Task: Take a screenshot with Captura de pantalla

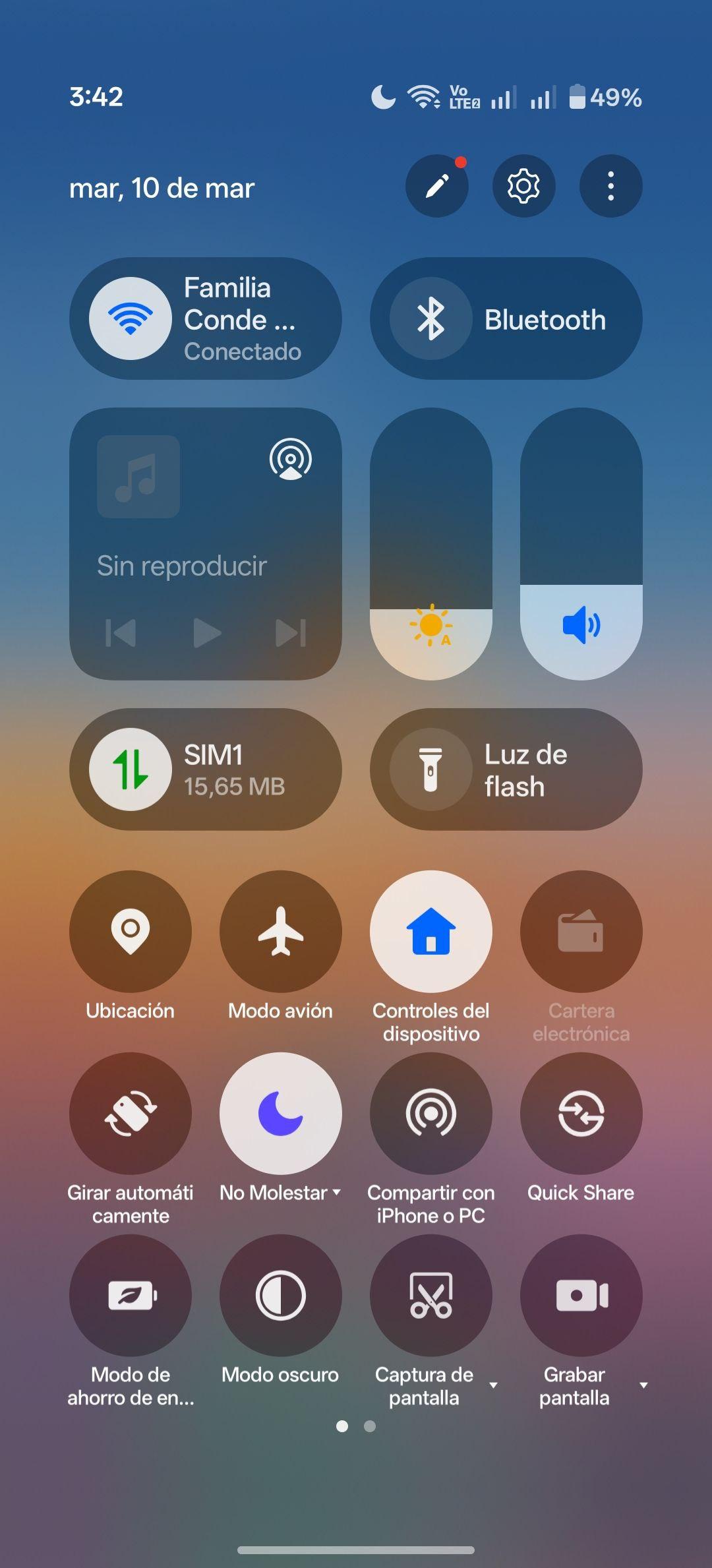Action: 431,1295
